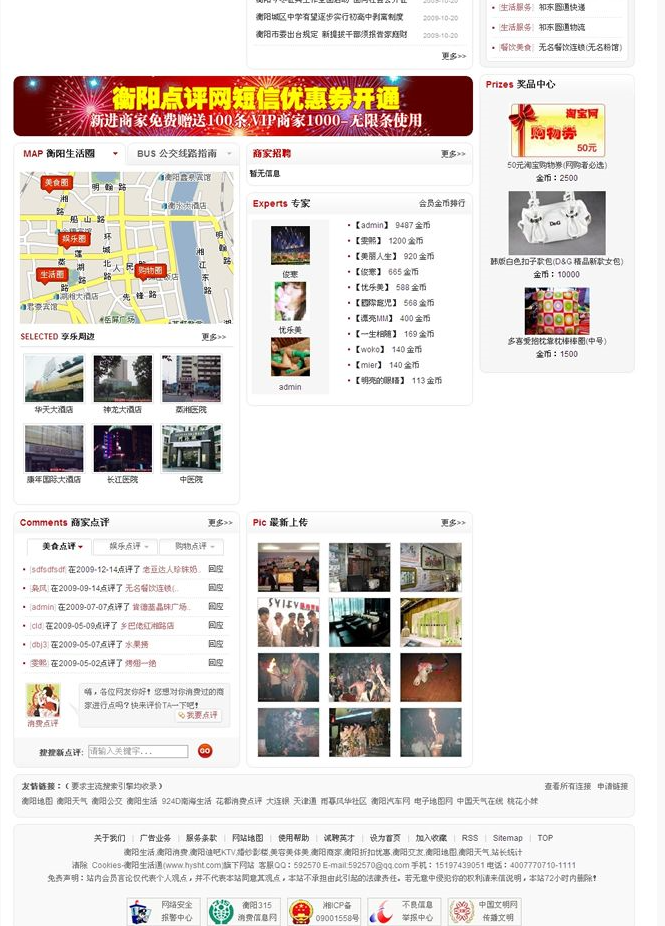The width and height of the screenshot is (665, 926).
Task: View expert 忧乐美's profile picture
Action: [x=290, y=301]
